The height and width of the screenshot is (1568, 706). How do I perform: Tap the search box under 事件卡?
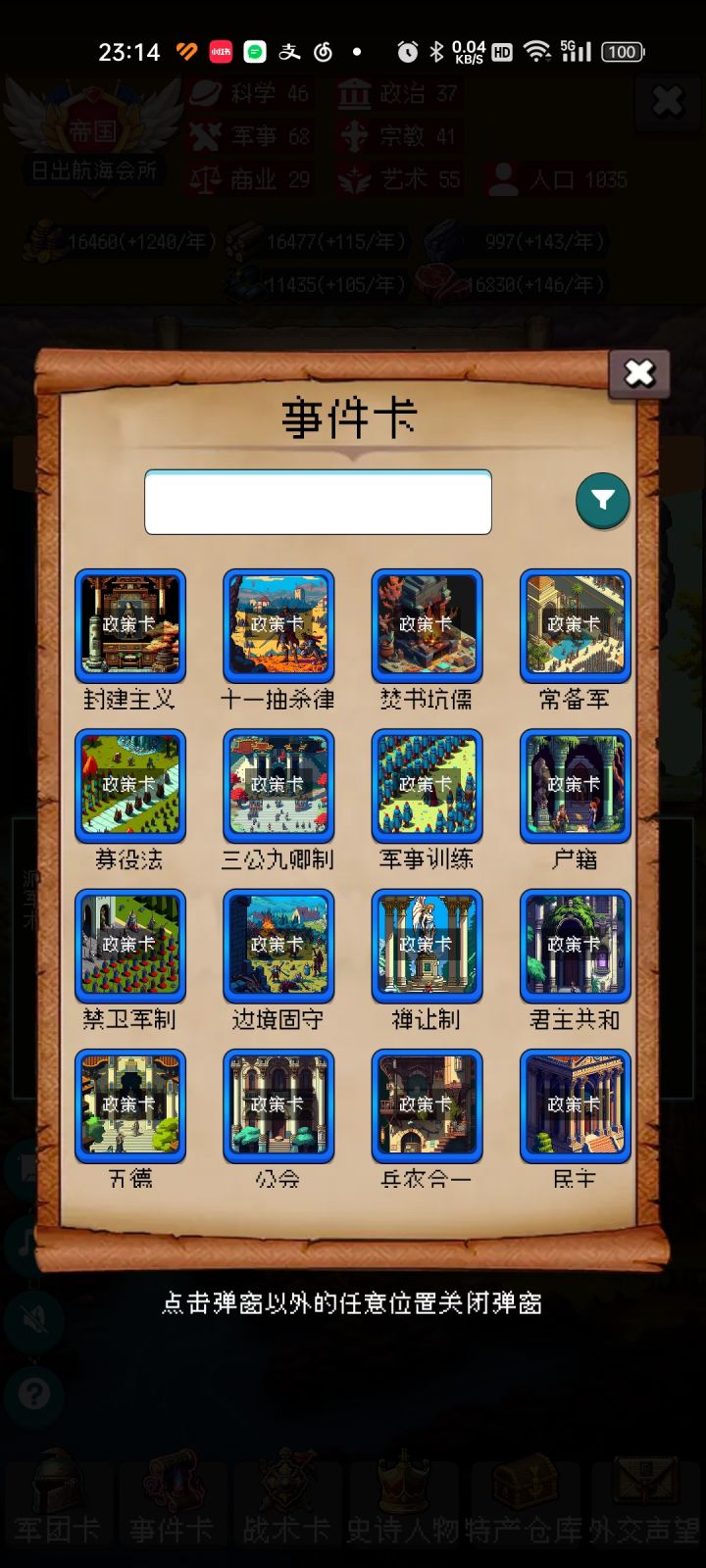[x=318, y=502]
